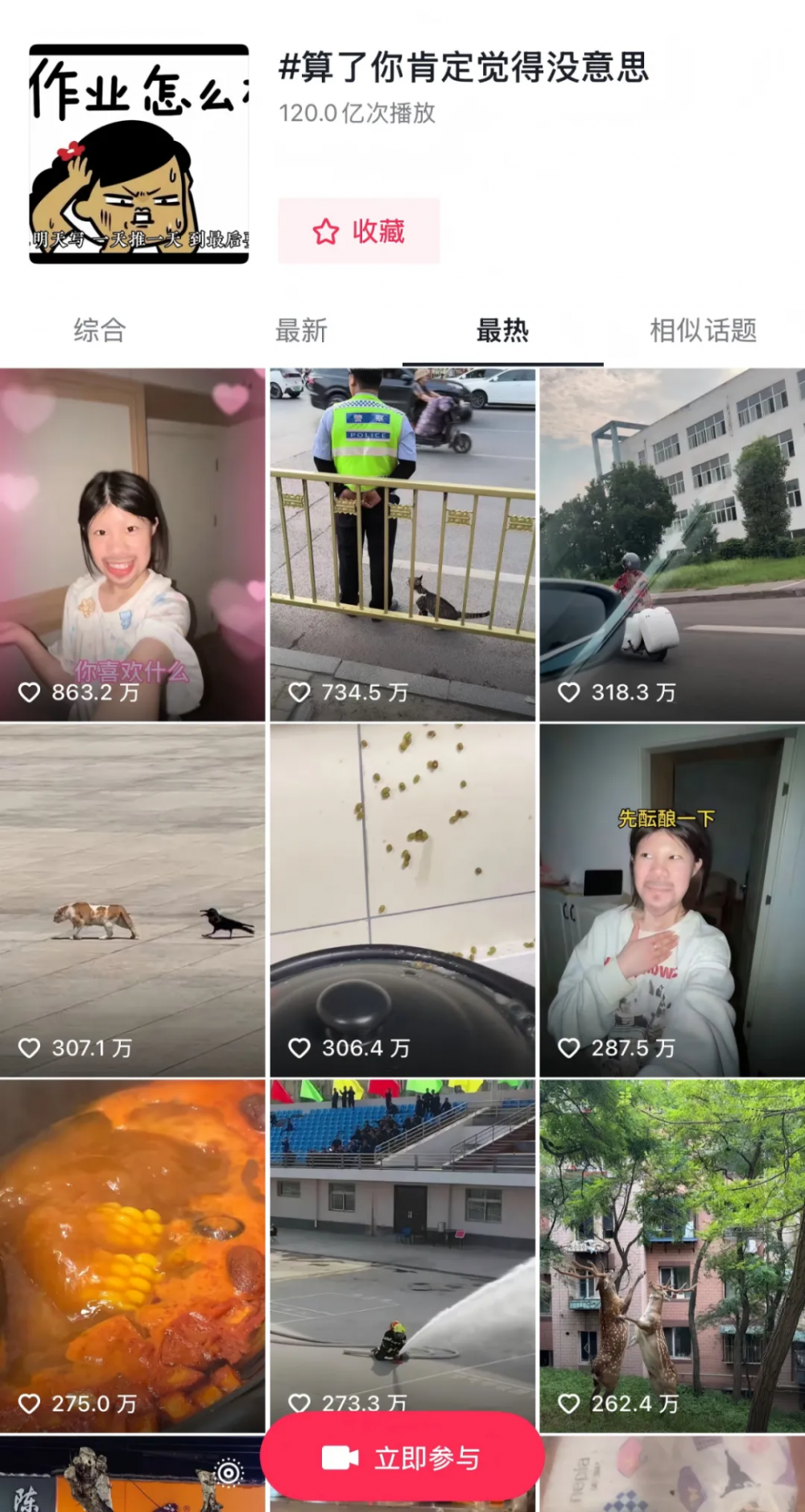Open the 相似话题 tab
The height and width of the screenshot is (1512, 805).
703,330
